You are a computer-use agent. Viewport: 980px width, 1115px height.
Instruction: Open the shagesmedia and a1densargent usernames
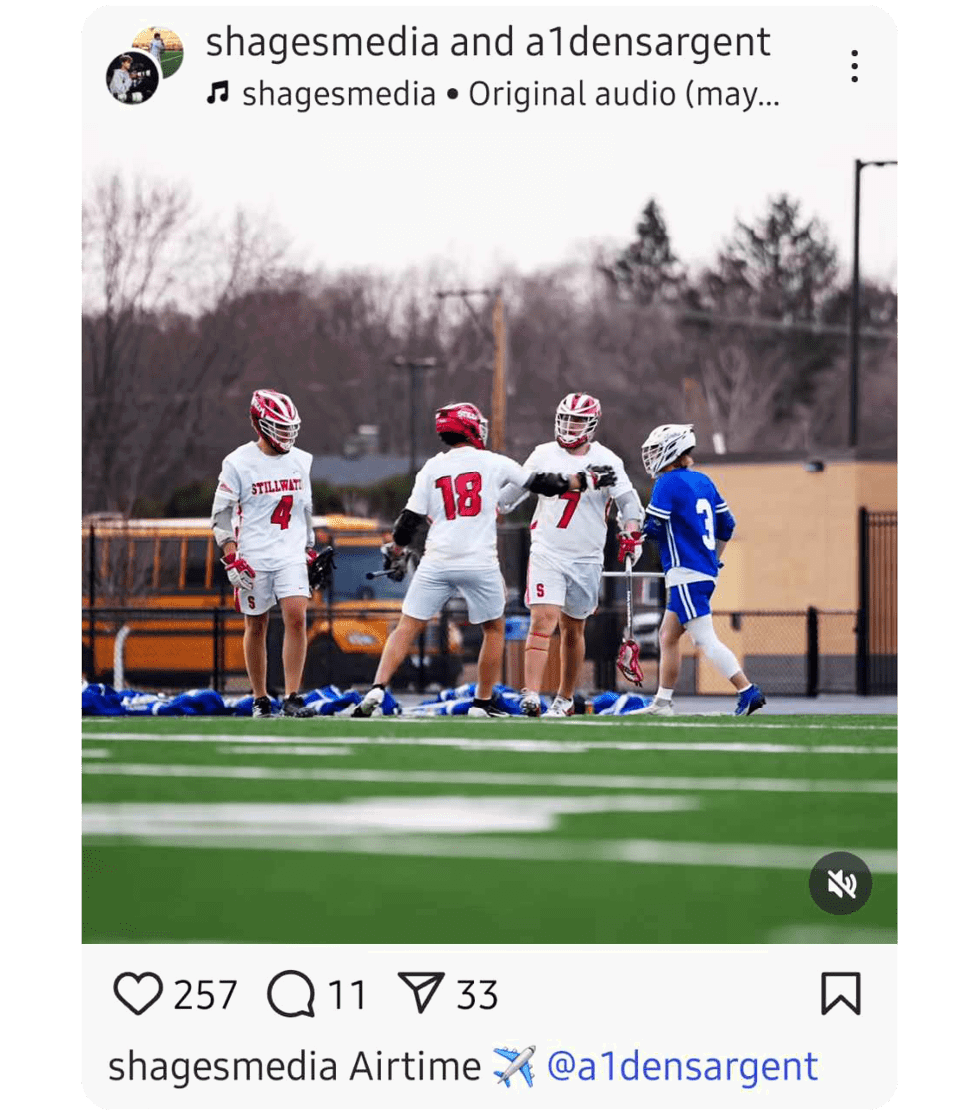coord(487,43)
